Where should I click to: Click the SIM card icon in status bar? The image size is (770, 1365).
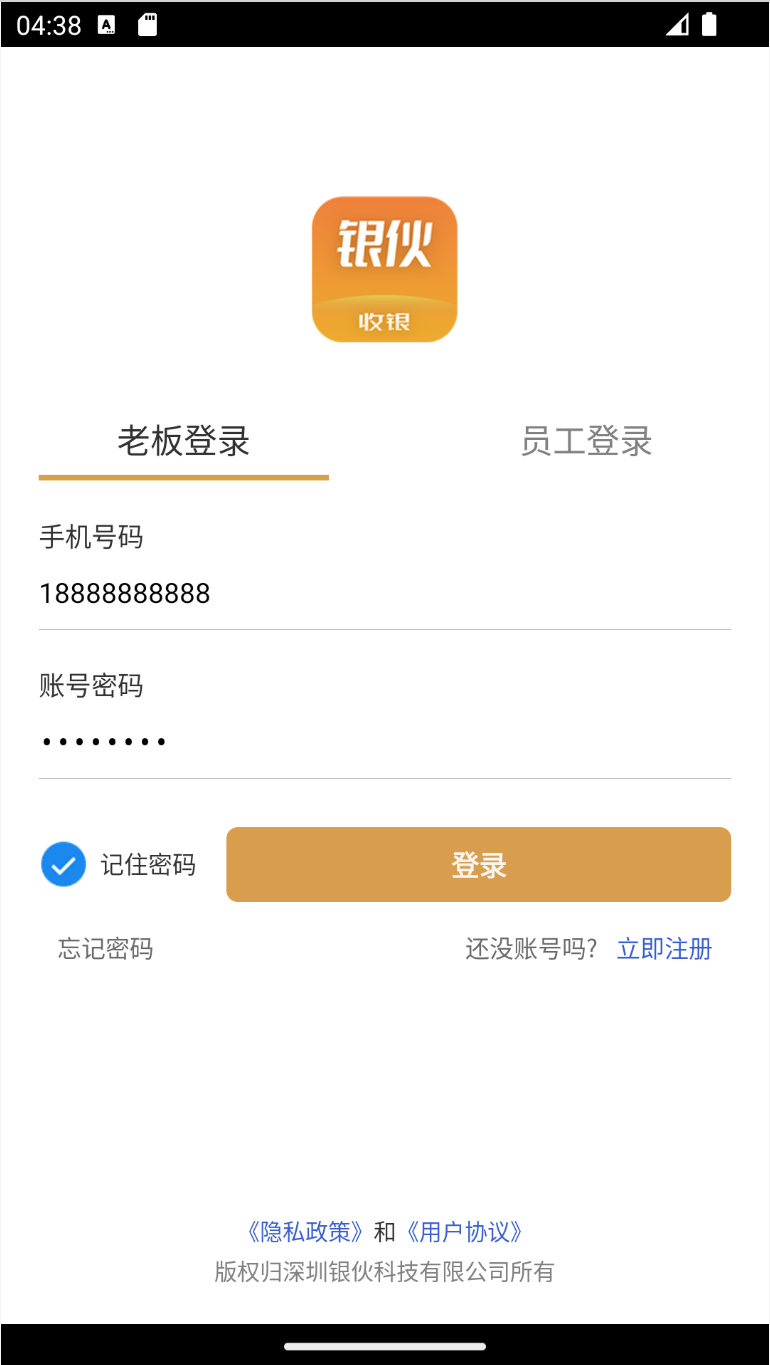(x=149, y=25)
